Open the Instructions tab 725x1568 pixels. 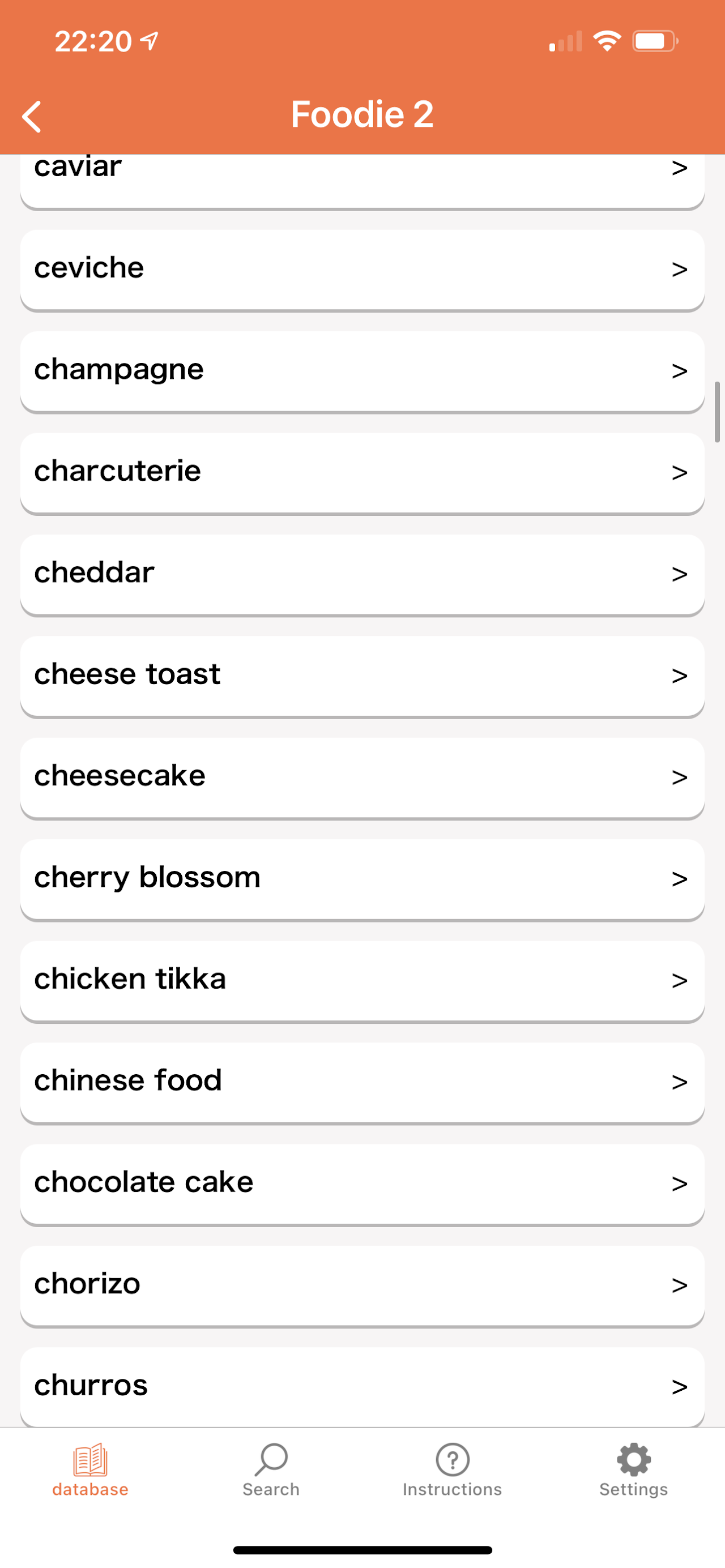pyautogui.click(x=453, y=1470)
